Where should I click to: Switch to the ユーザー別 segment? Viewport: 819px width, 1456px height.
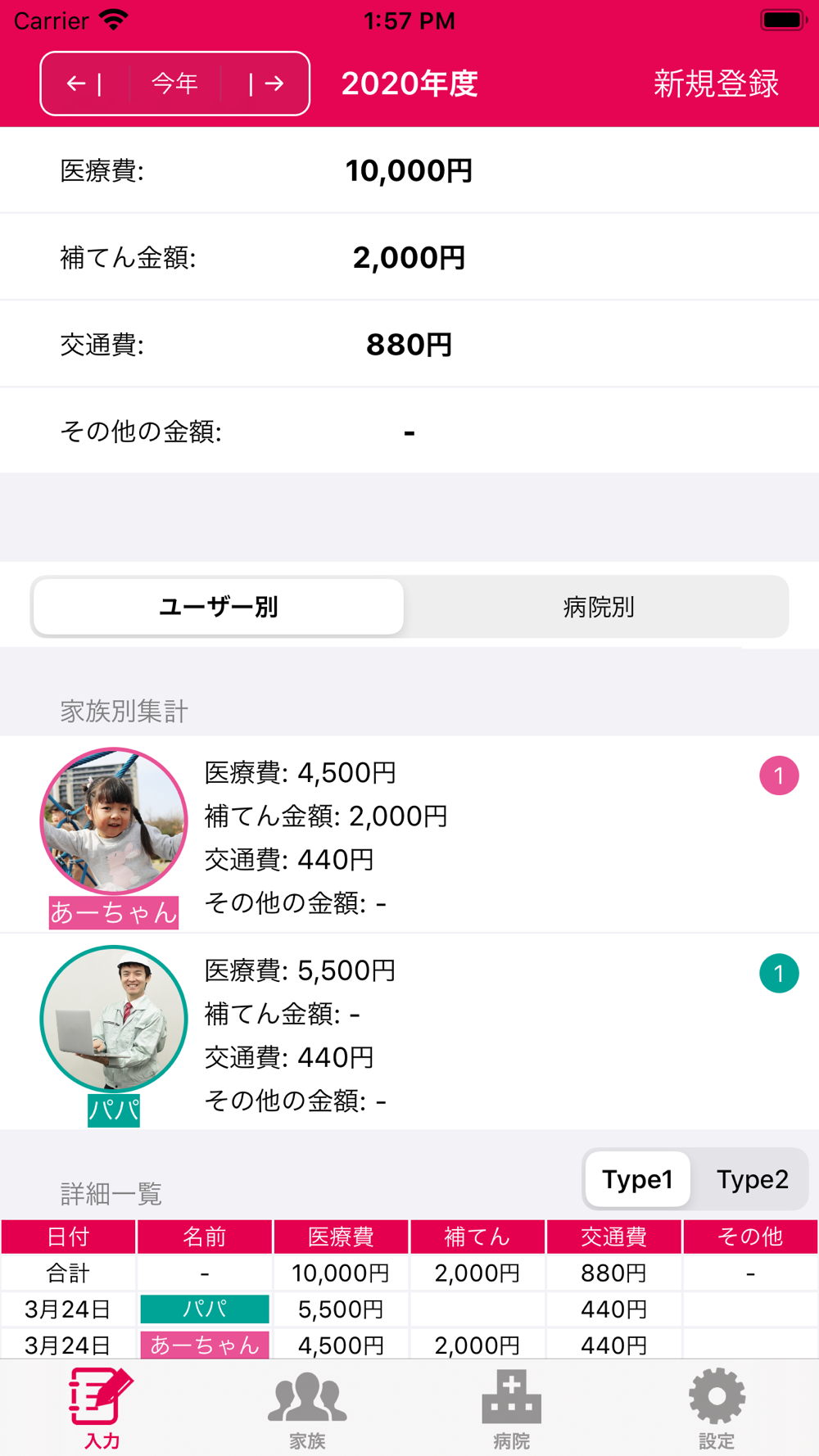tap(219, 607)
